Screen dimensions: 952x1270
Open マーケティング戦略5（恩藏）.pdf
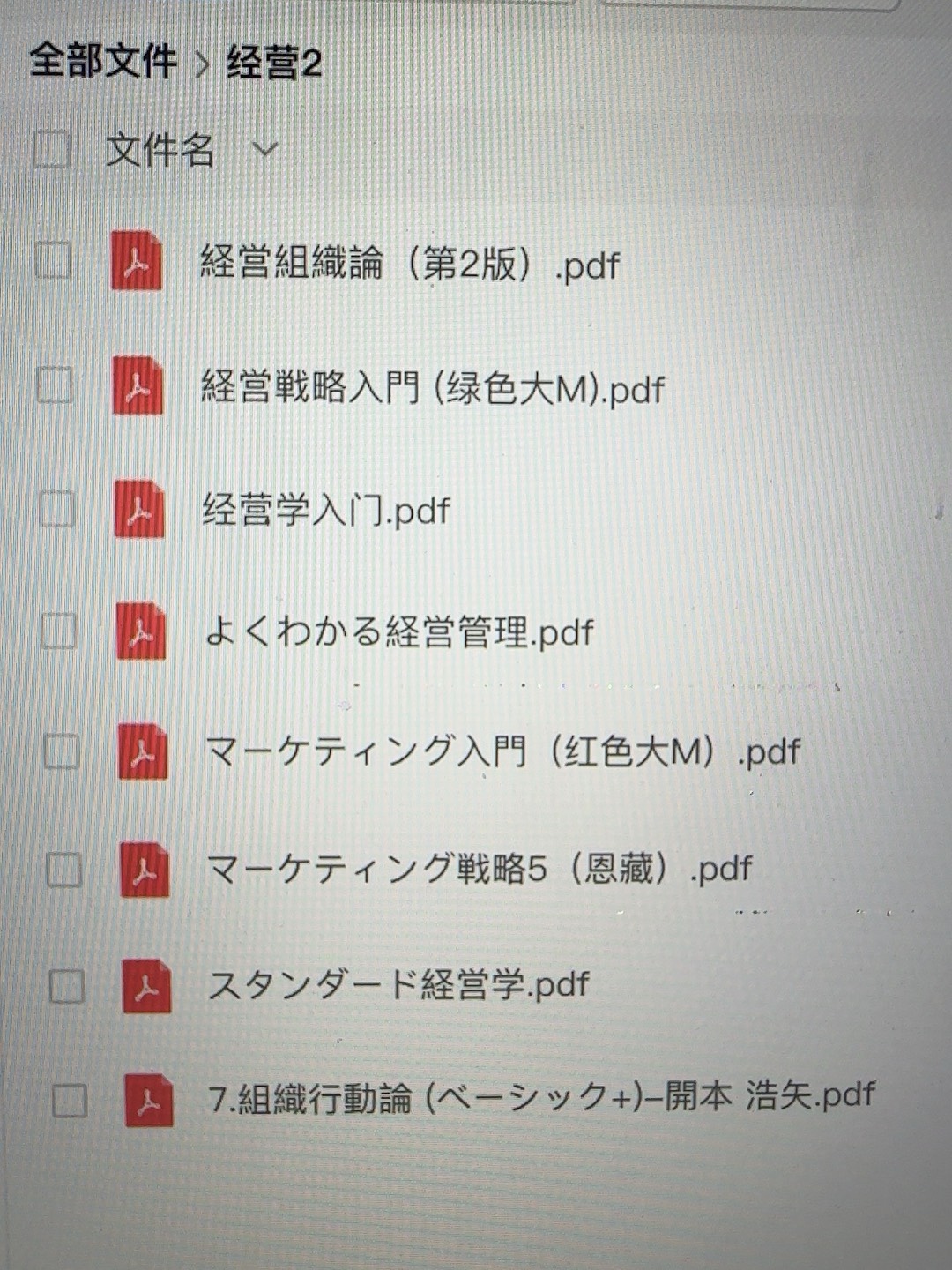tap(479, 869)
